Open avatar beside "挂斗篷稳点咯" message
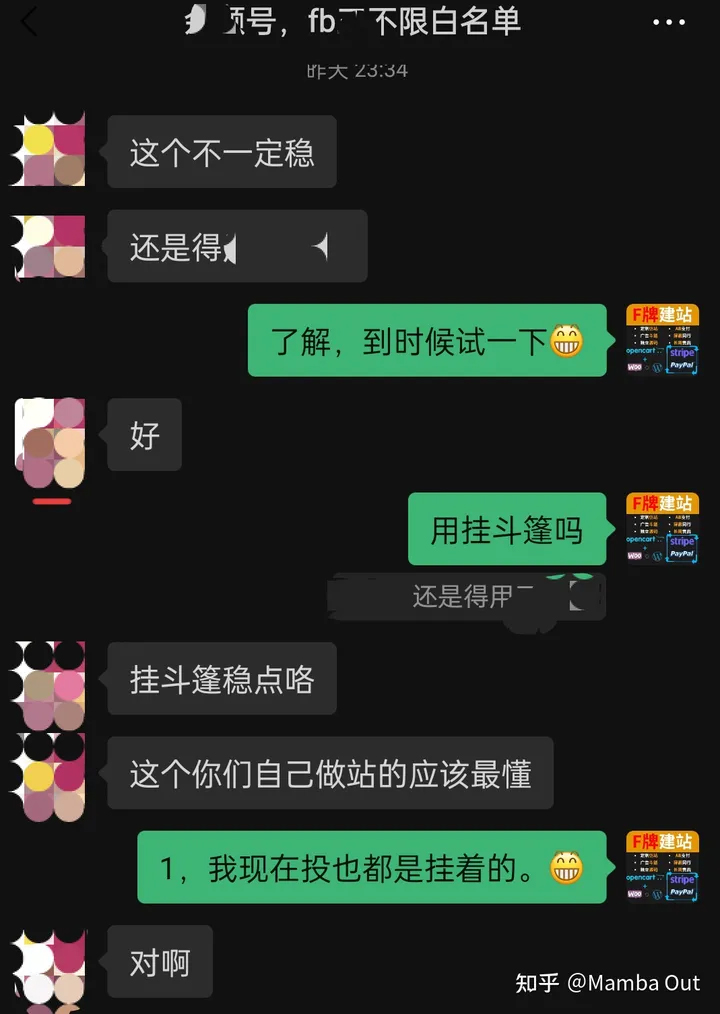The height and width of the screenshot is (1014, 720). pyautogui.click(x=48, y=682)
